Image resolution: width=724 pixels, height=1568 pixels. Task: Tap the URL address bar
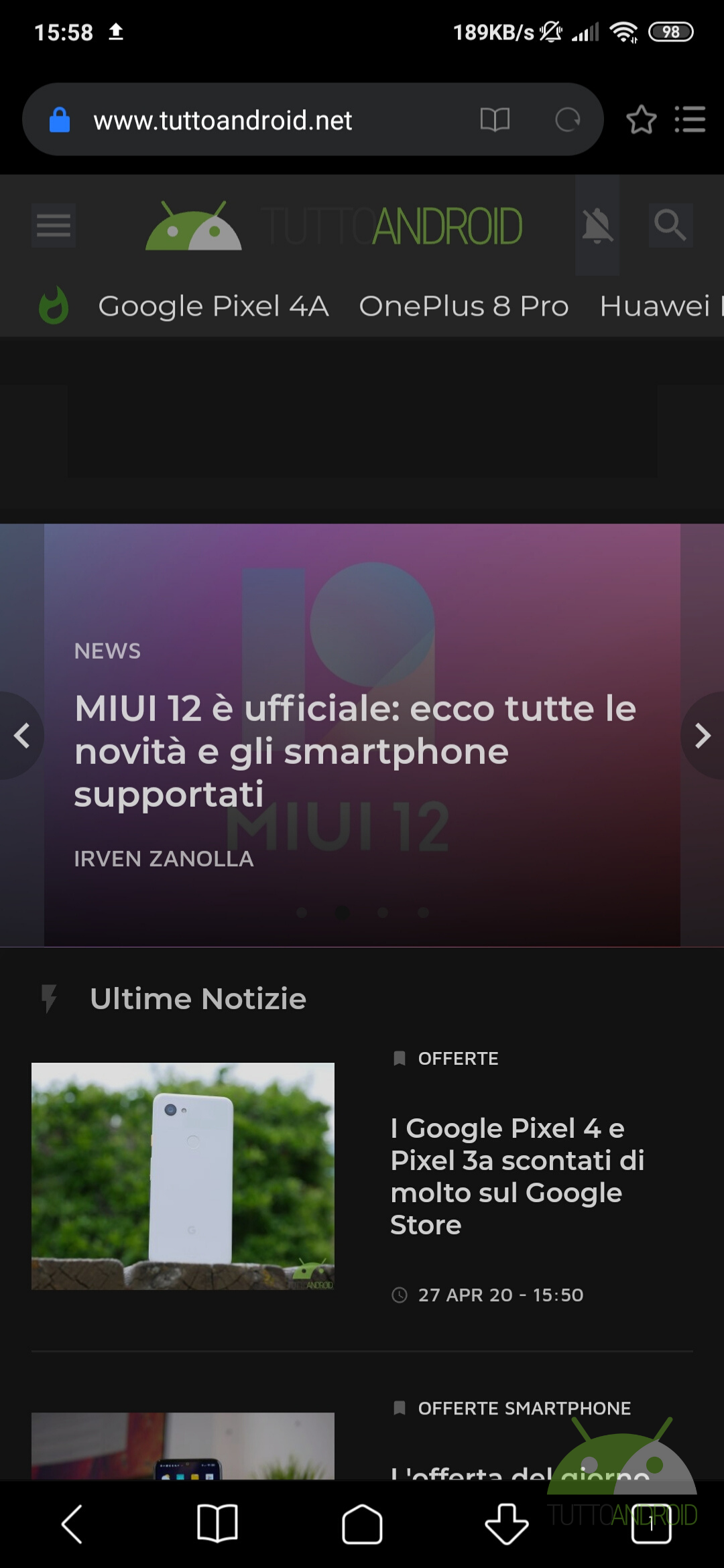268,121
